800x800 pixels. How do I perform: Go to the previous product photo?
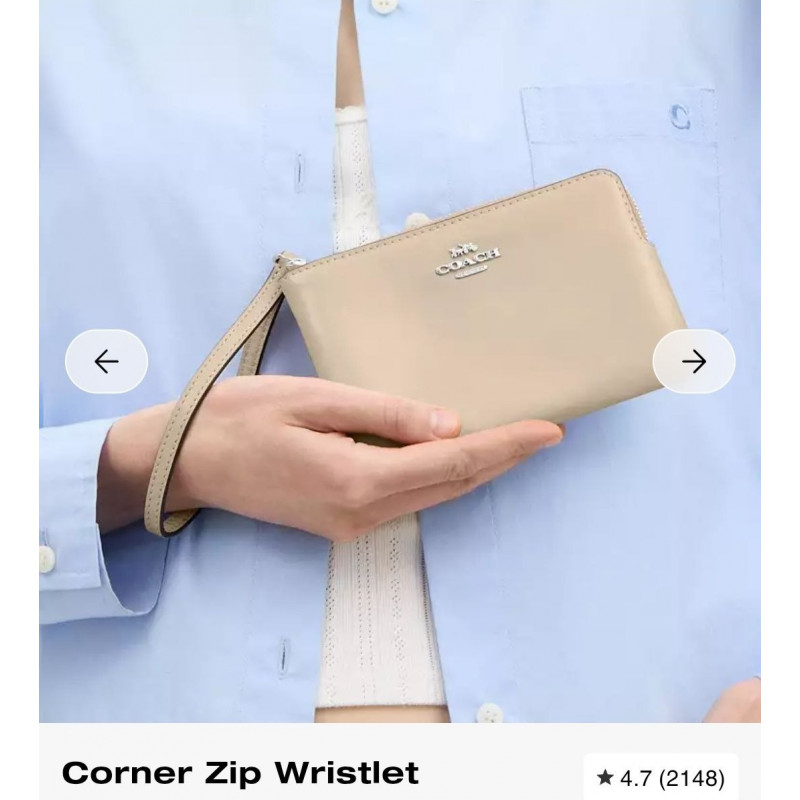[x=106, y=361]
